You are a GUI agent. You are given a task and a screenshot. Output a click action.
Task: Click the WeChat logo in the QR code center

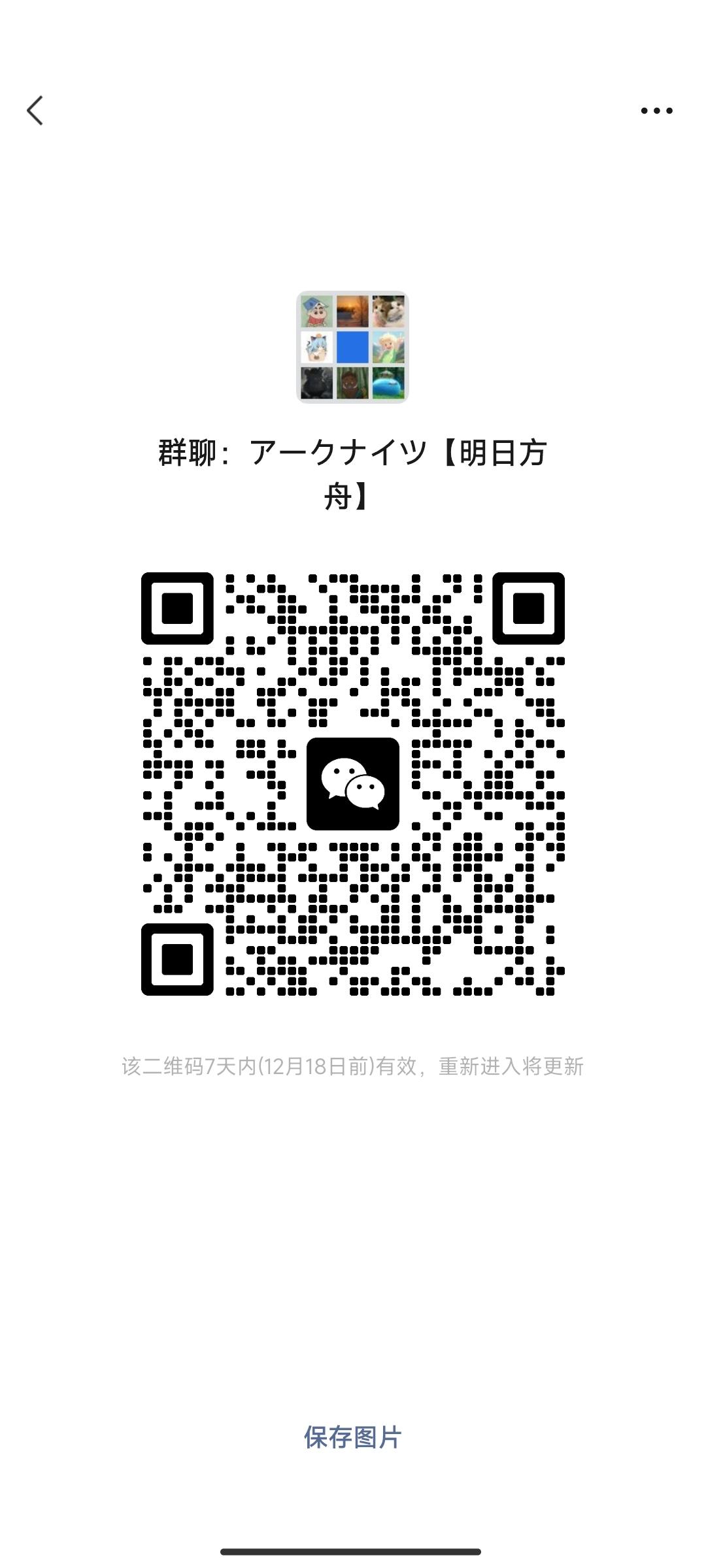353,782
